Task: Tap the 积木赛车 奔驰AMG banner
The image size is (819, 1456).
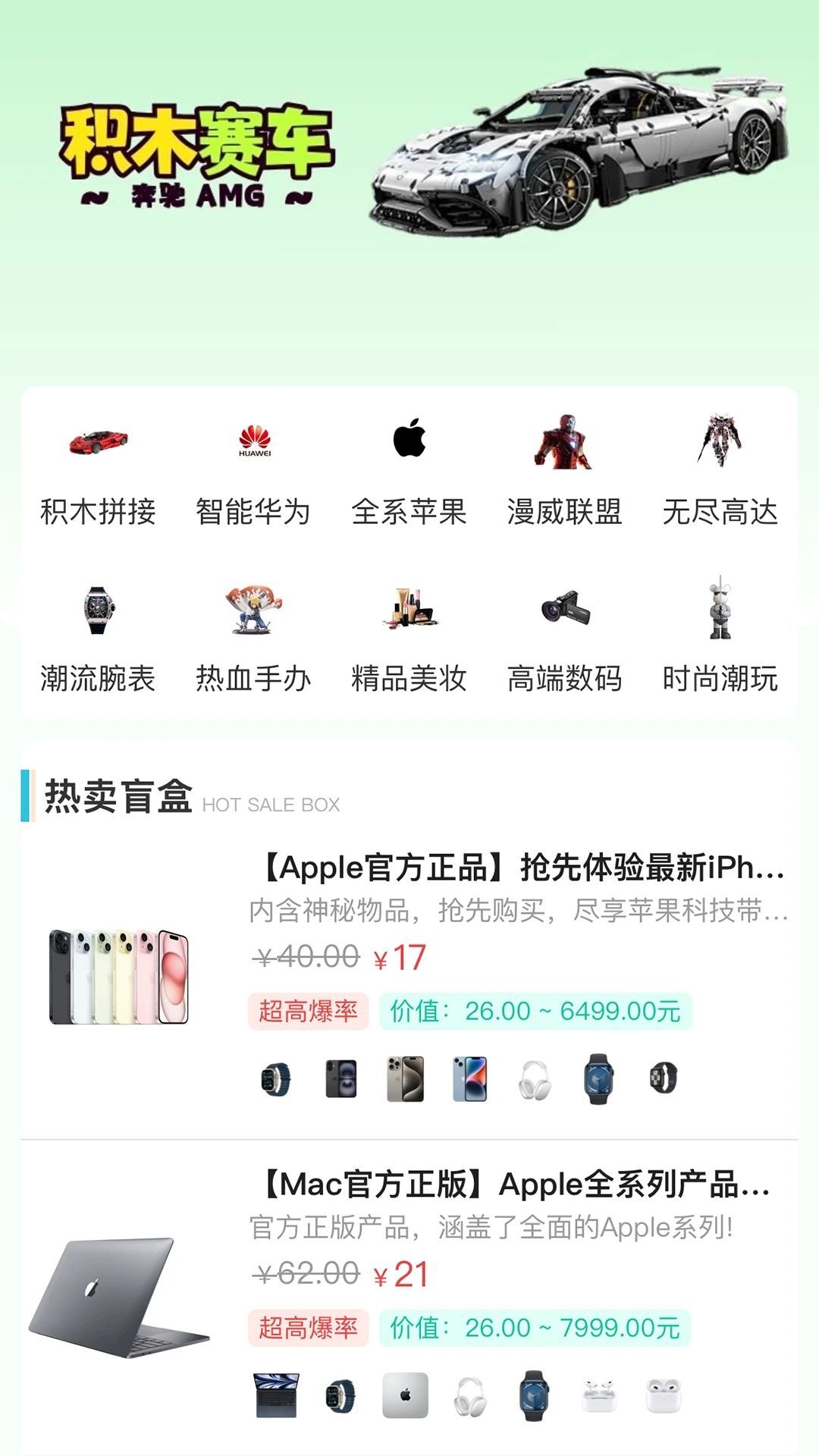Action: (x=409, y=152)
